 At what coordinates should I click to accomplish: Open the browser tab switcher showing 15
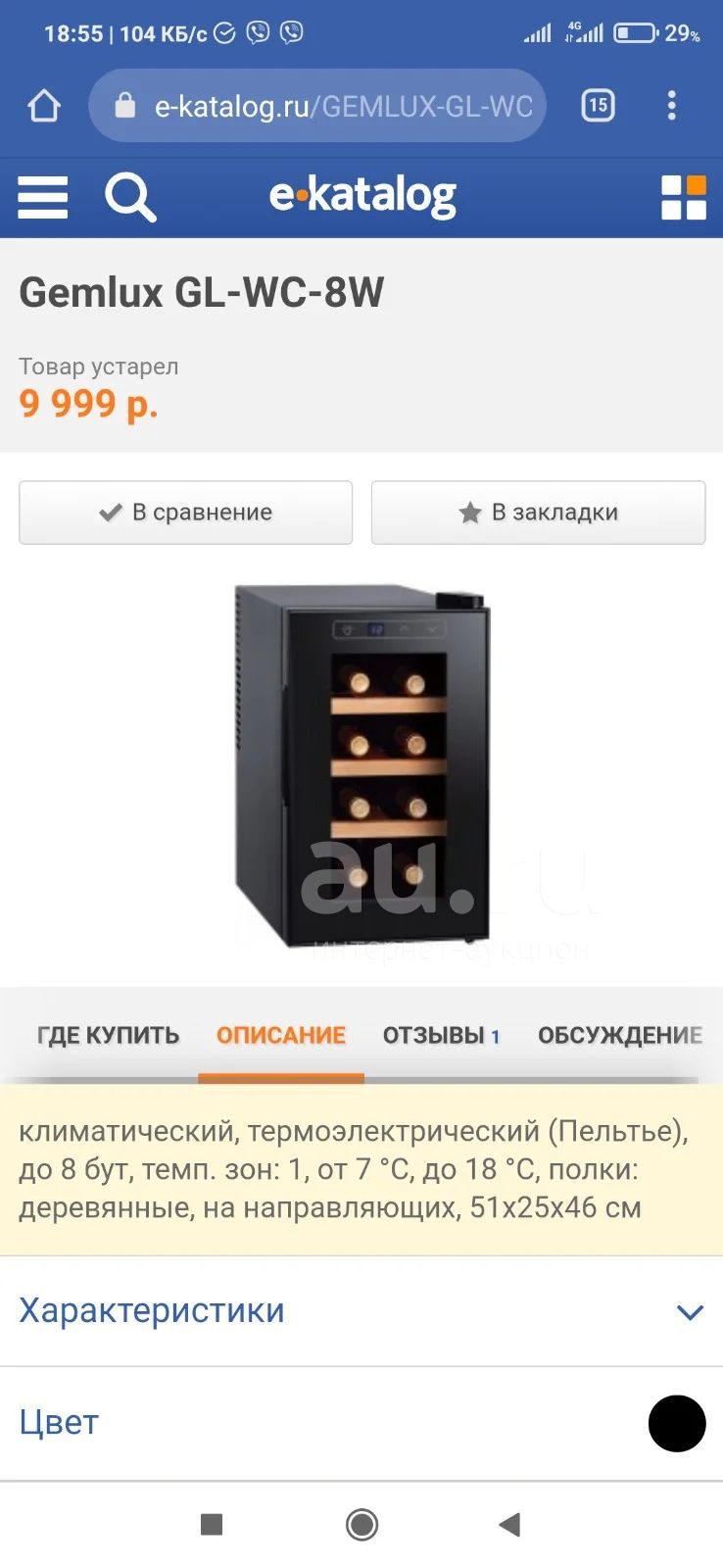click(x=599, y=106)
